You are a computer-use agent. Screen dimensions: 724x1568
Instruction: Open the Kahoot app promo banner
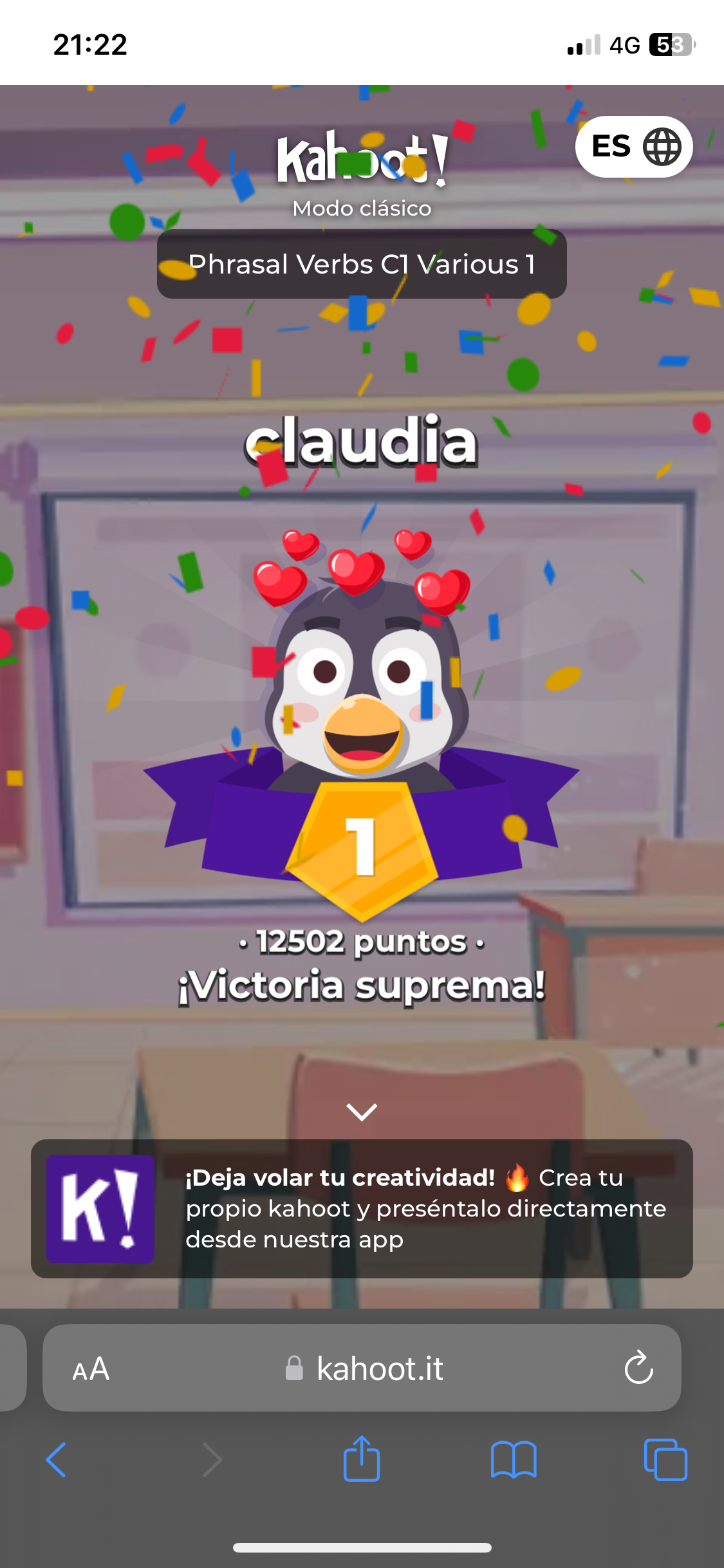pos(362,1208)
